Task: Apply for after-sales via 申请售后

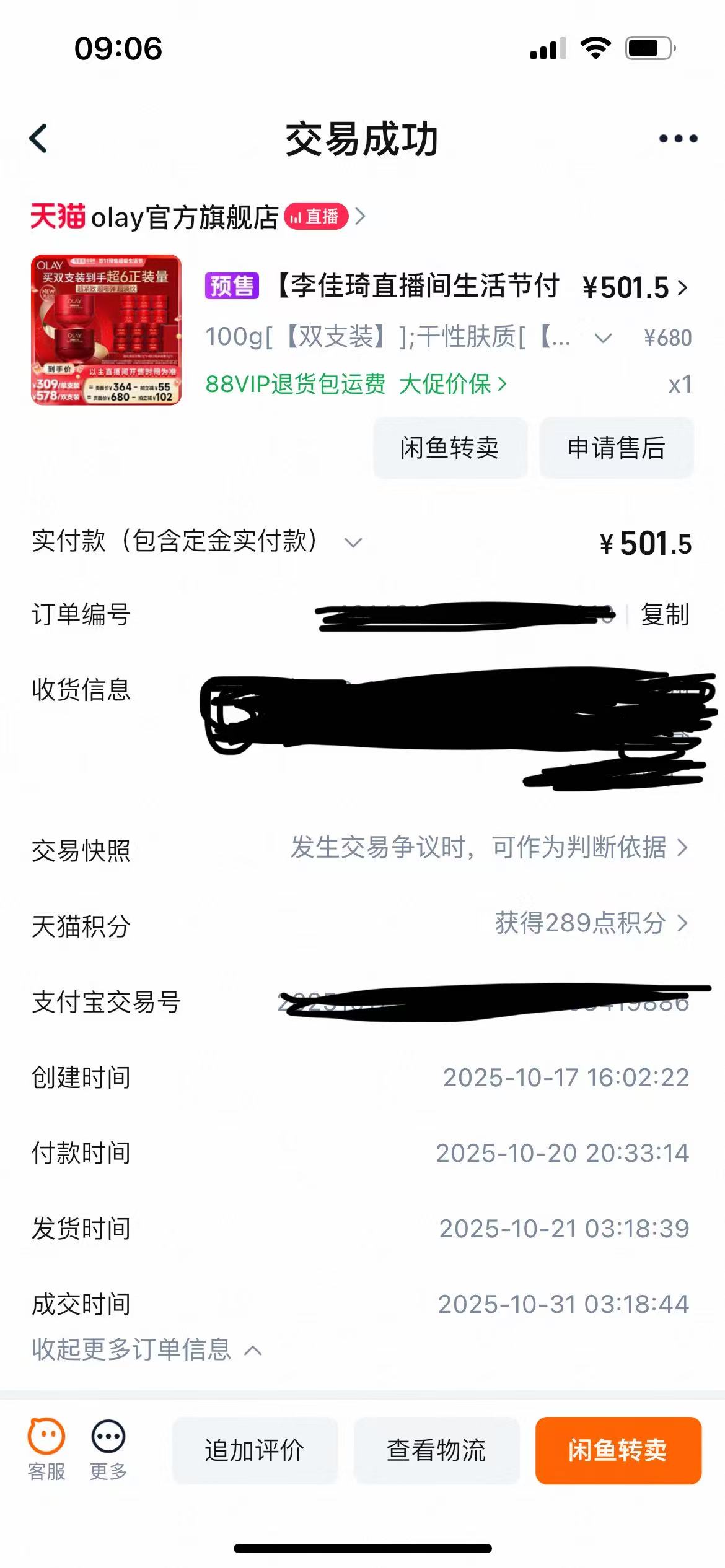Action: pos(616,448)
